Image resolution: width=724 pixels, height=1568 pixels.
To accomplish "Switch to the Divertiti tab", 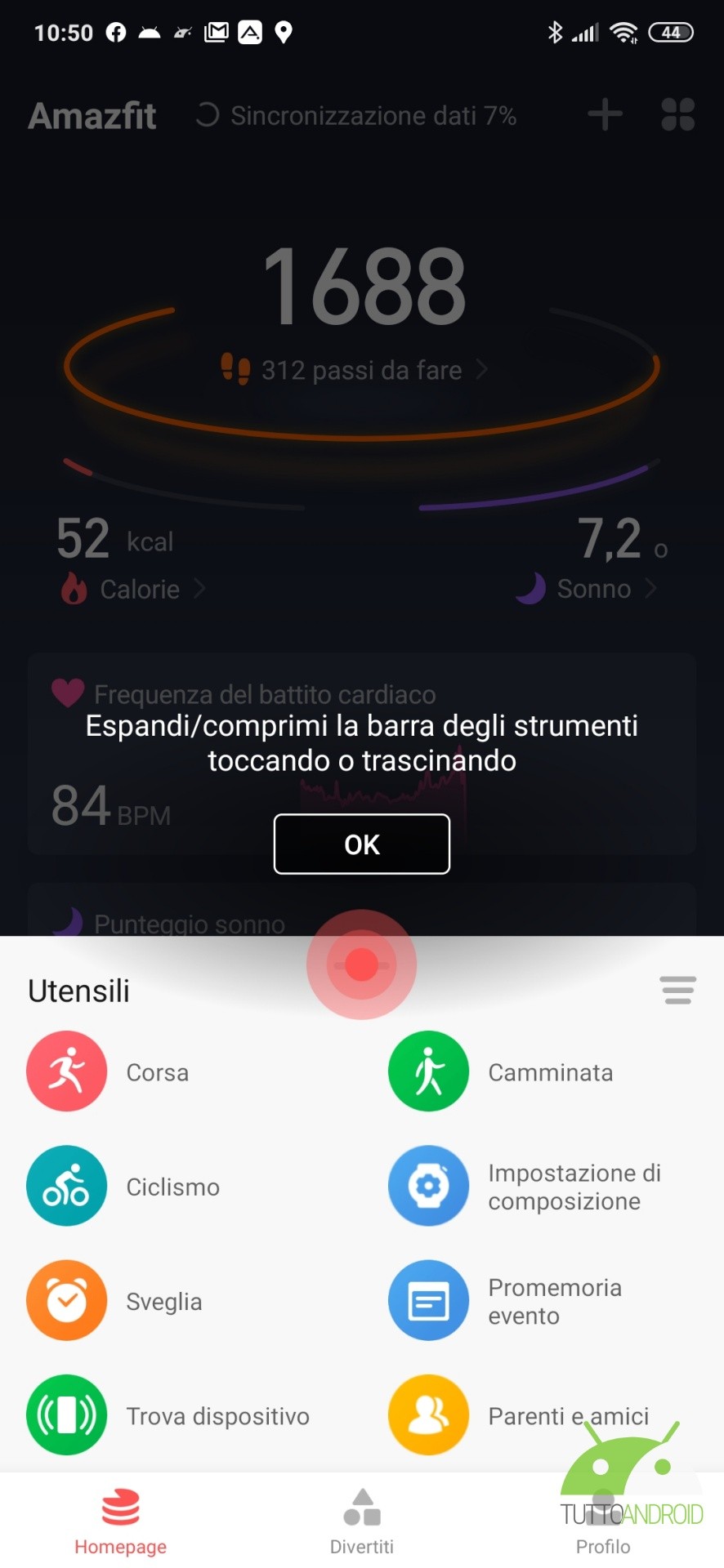I will click(x=362, y=1522).
